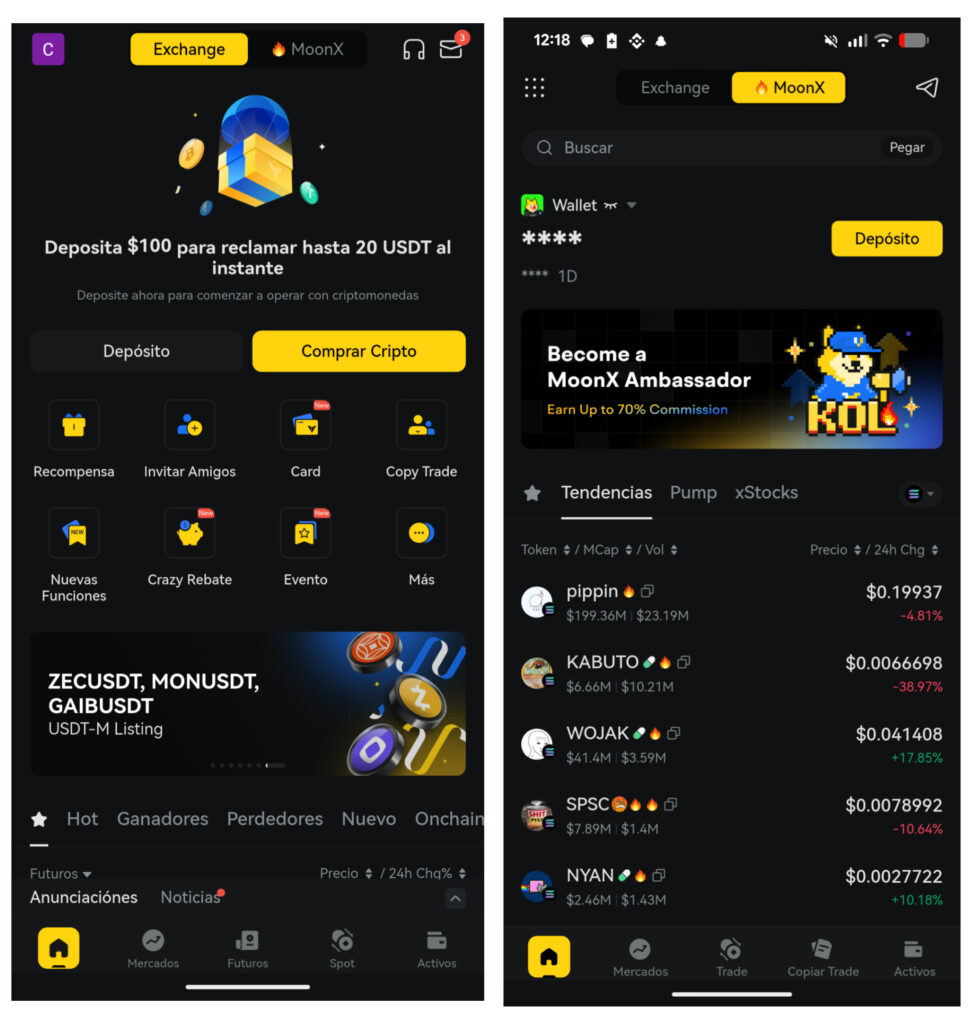This screenshot has width=968, height=1024.
Task: Select the Copy Trade icon
Action: pyautogui.click(x=421, y=424)
